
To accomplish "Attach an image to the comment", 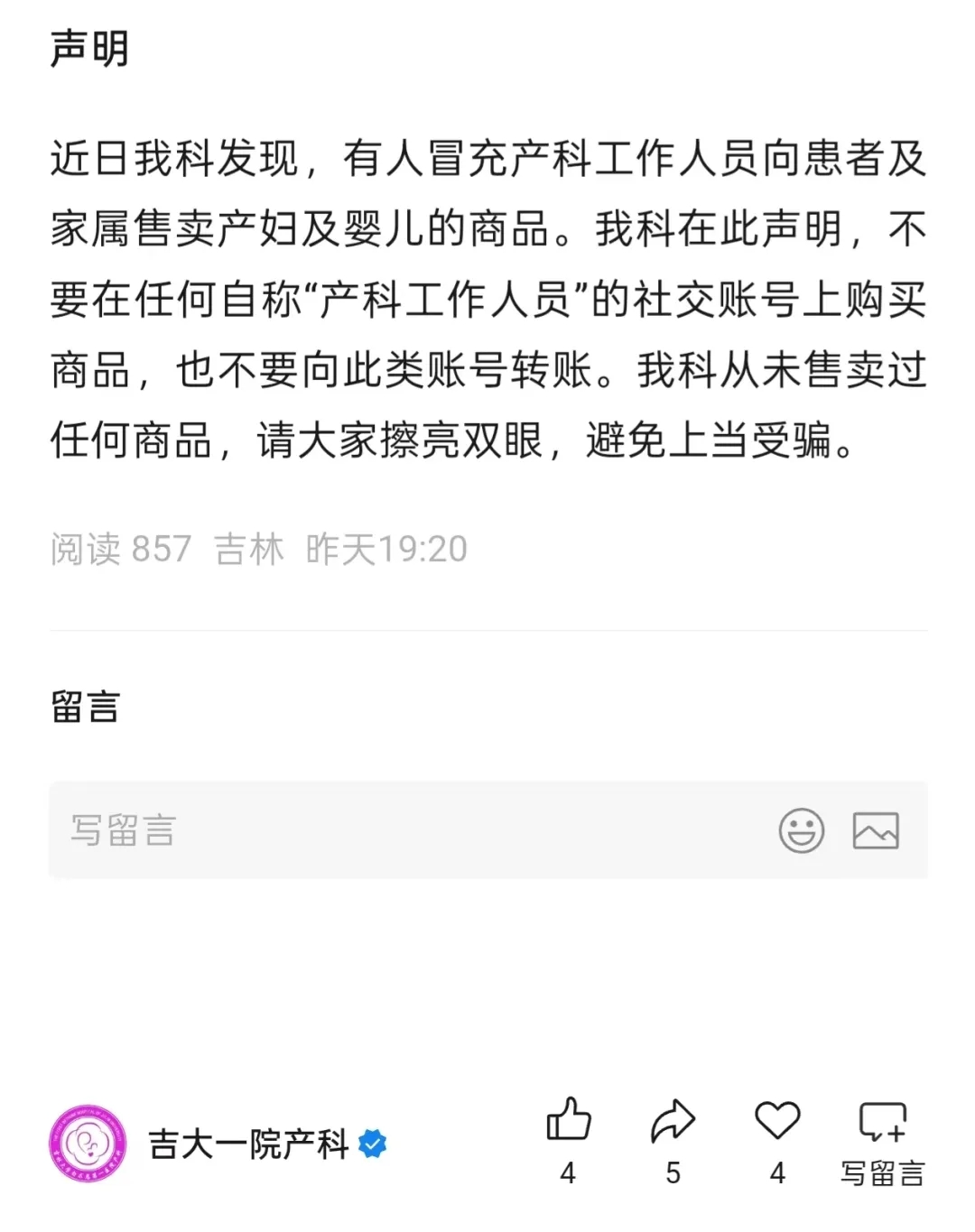I will point(876,830).
